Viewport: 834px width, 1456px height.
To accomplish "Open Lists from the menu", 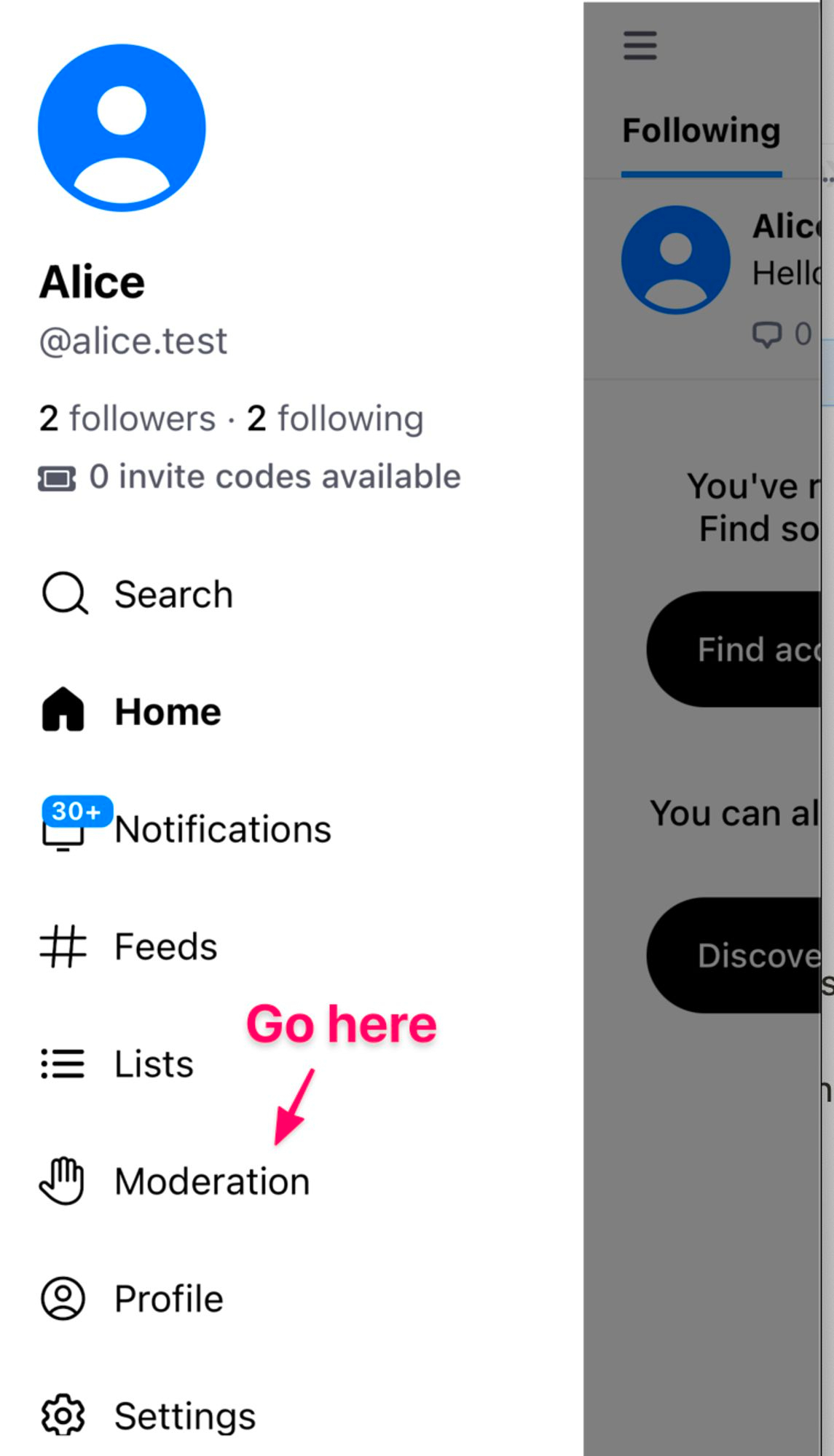I will 154,1064.
